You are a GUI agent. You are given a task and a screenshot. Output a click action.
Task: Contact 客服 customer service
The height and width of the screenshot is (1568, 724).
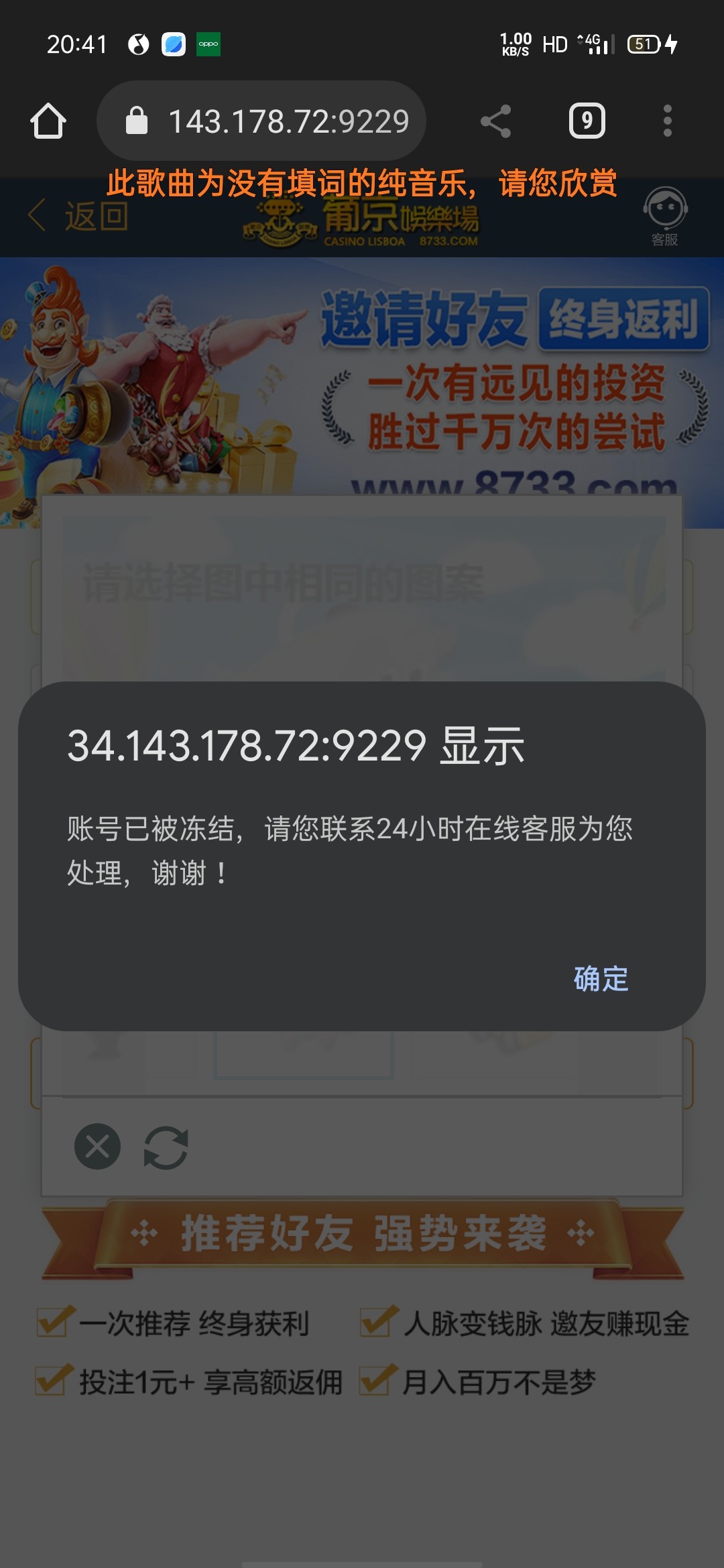pyautogui.click(x=664, y=216)
